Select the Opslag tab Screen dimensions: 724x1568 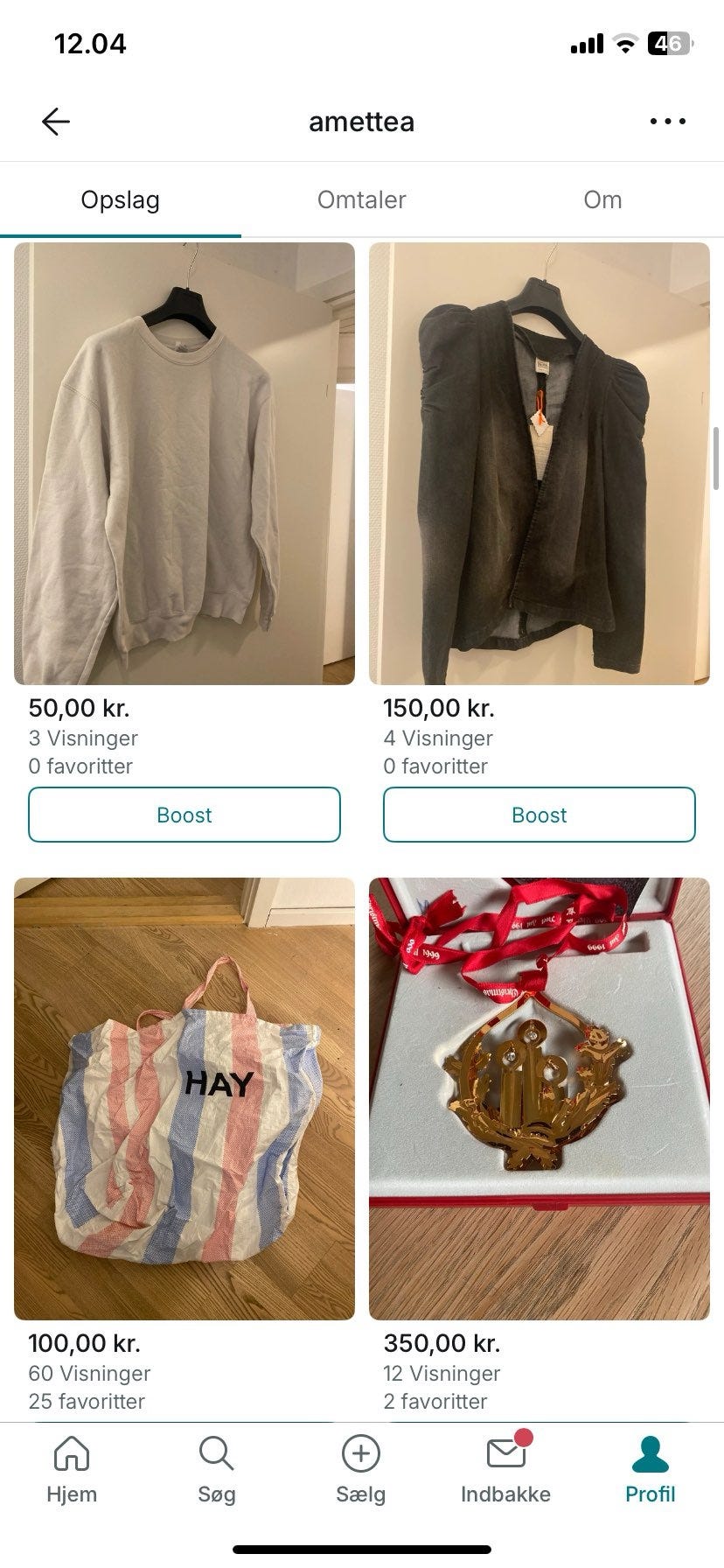[x=121, y=199]
